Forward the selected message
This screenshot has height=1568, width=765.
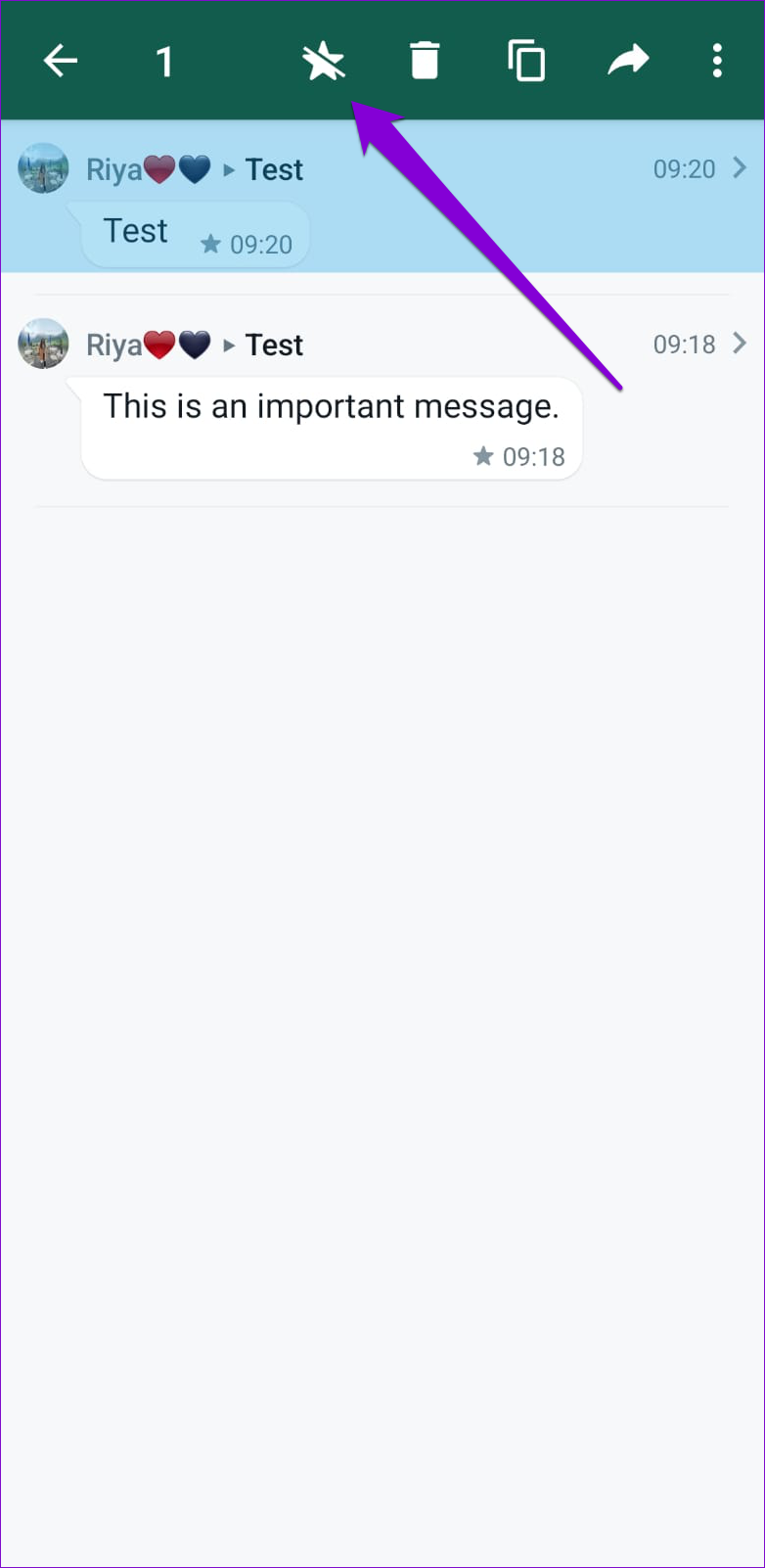pos(628,61)
